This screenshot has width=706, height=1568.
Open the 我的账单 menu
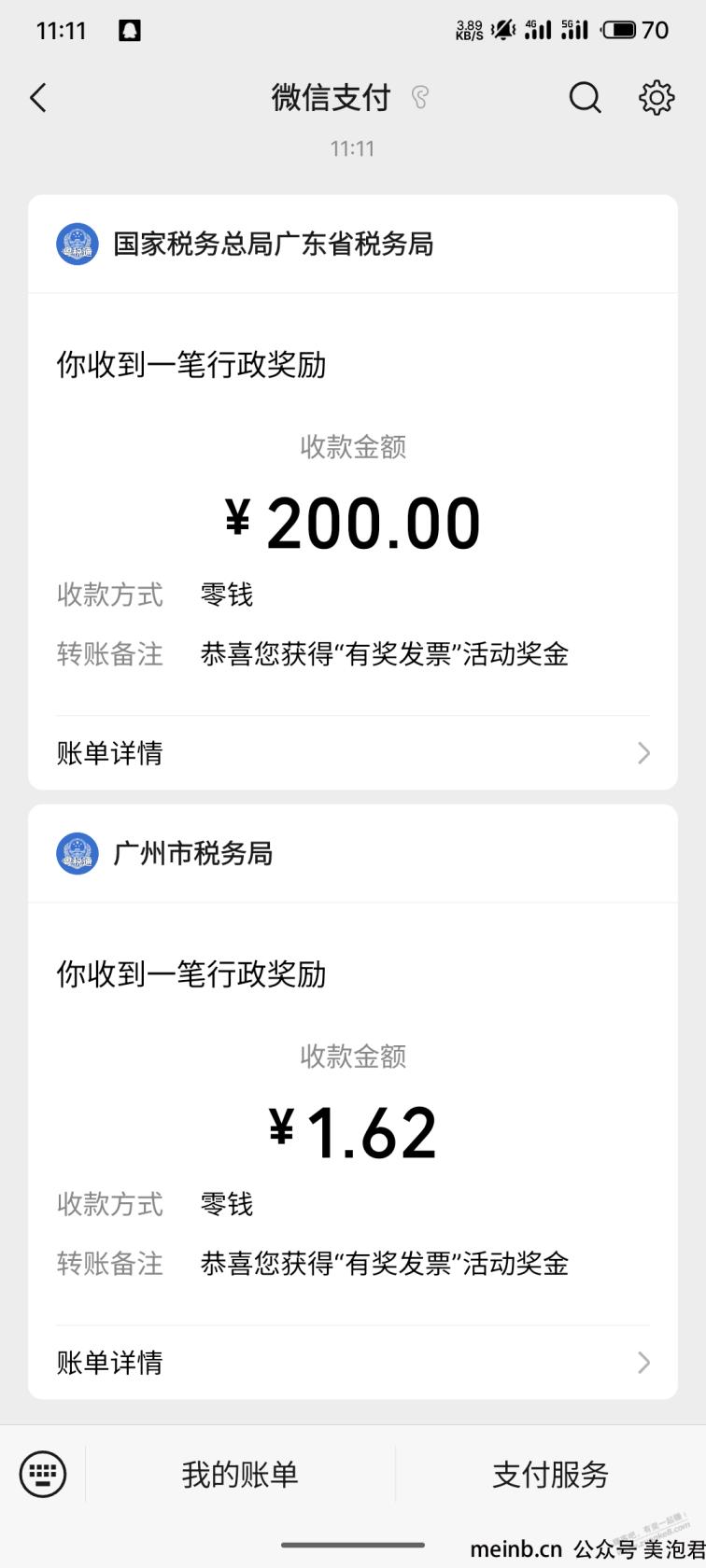(x=240, y=1475)
